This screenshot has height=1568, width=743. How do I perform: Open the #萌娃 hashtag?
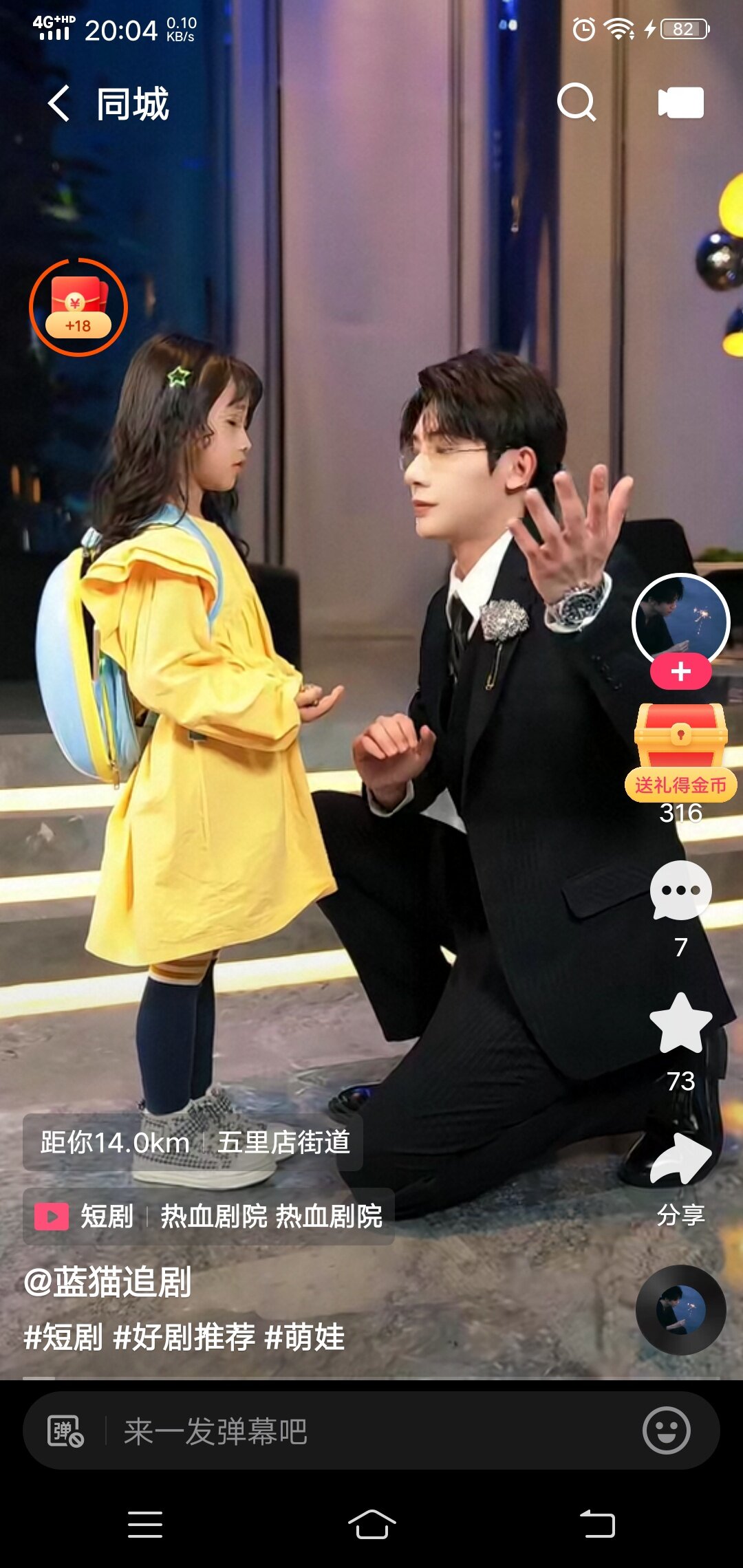point(305,1337)
